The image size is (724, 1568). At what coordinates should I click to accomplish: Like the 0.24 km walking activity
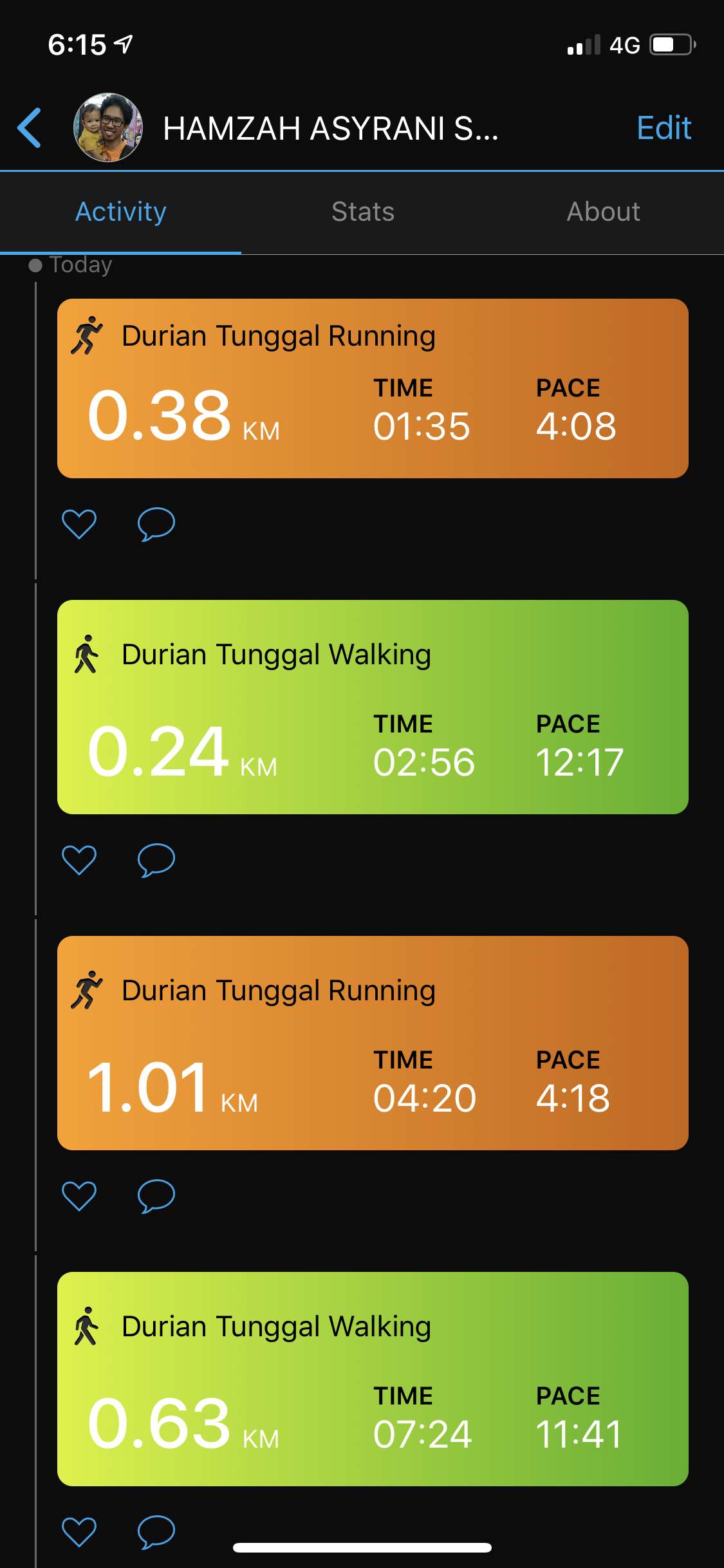tap(79, 859)
